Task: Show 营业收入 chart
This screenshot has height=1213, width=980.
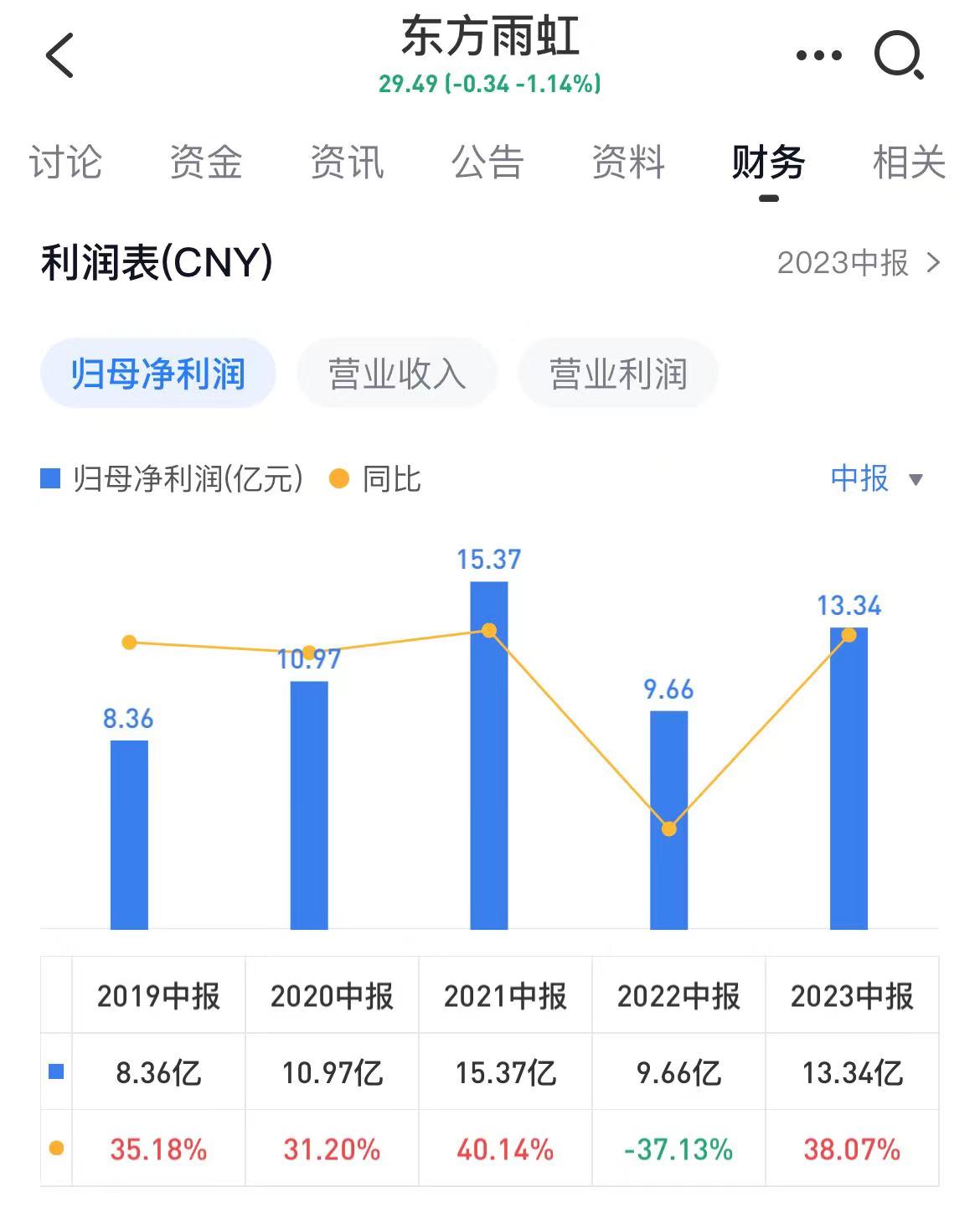Action: coord(397,374)
